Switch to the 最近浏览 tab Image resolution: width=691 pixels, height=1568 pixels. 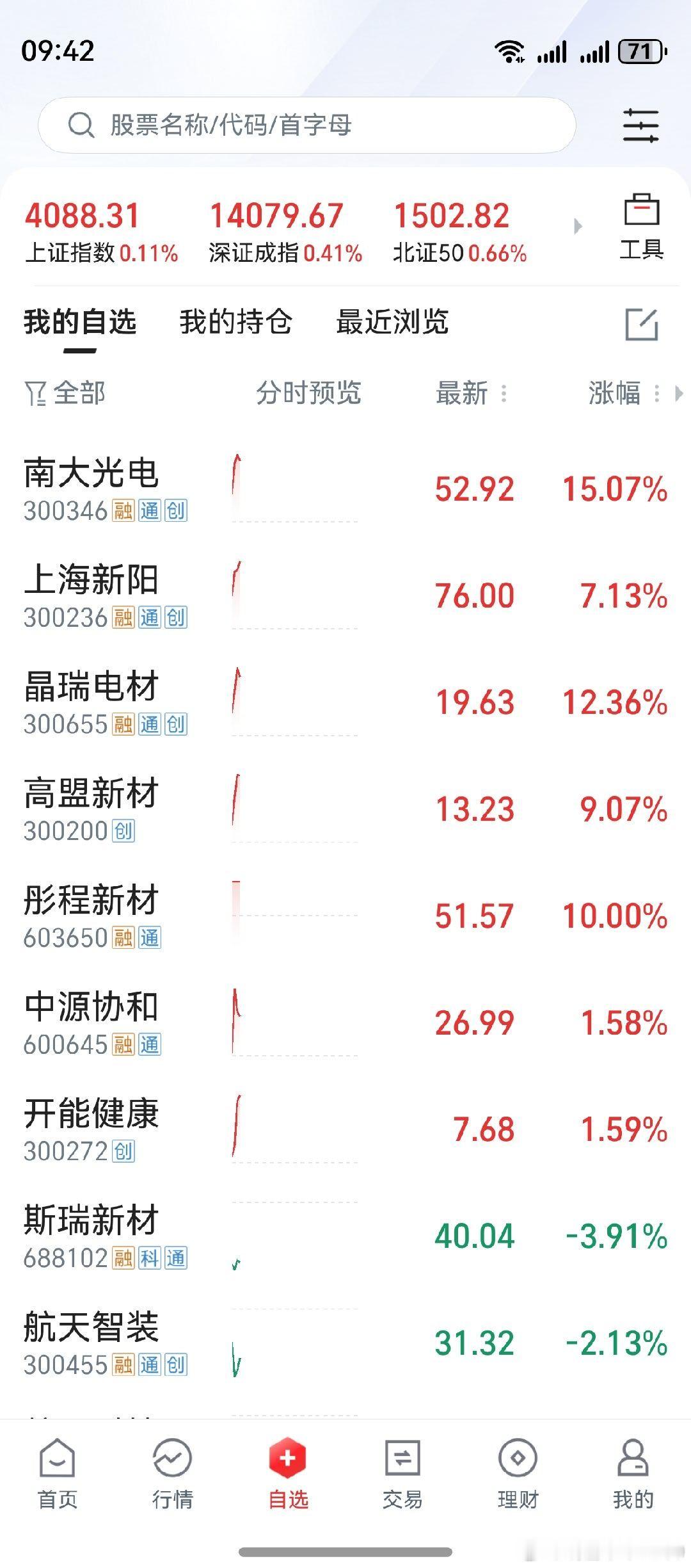click(391, 324)
